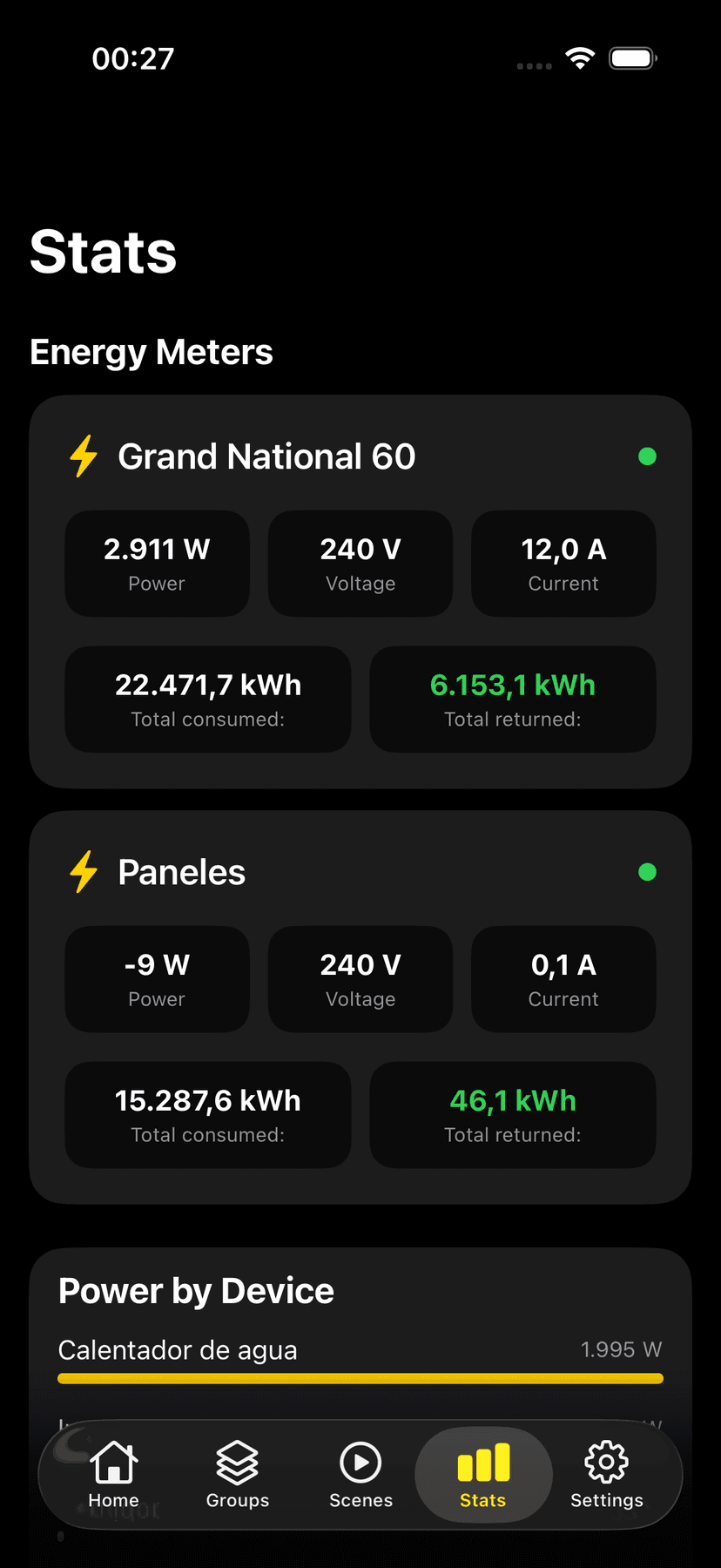Tap the 2.911 W Power tile
The image size is (721, 1568).
(x=157, y=563)
